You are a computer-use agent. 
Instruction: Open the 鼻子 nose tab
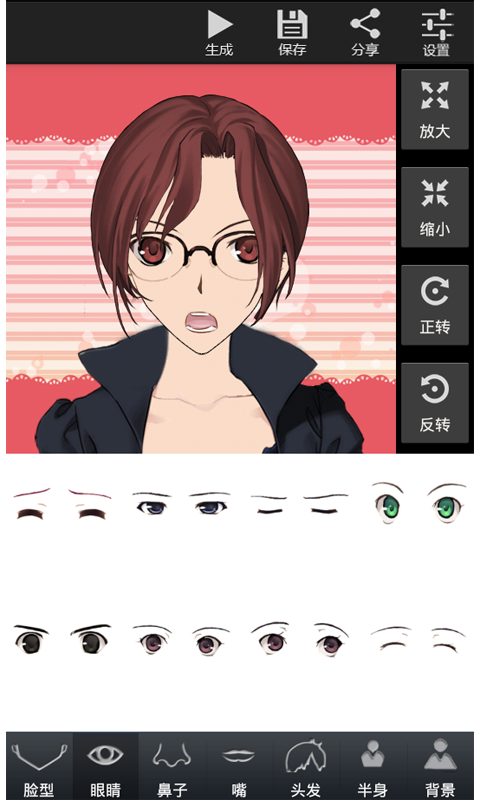[172, 766]
